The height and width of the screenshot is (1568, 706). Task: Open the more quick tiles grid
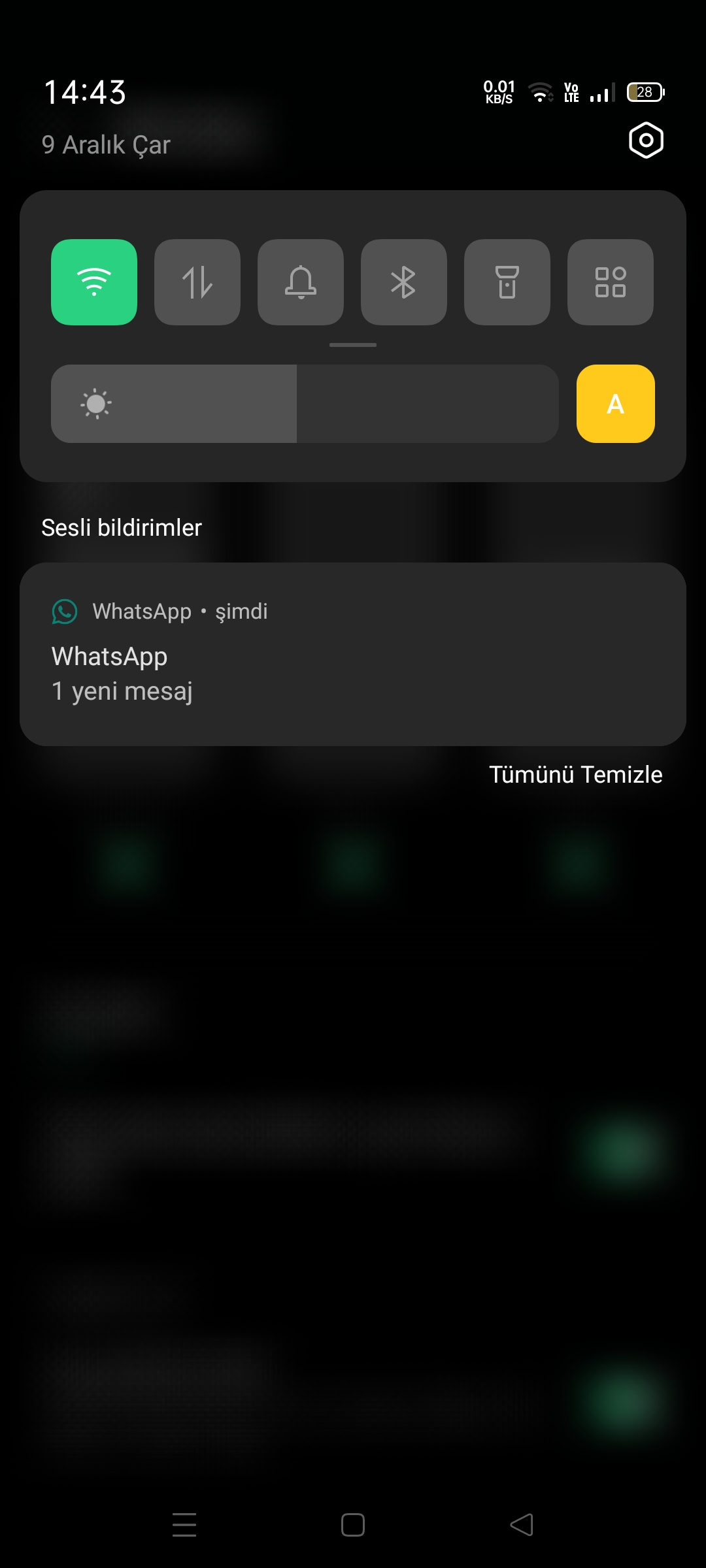tap(611, 282)
